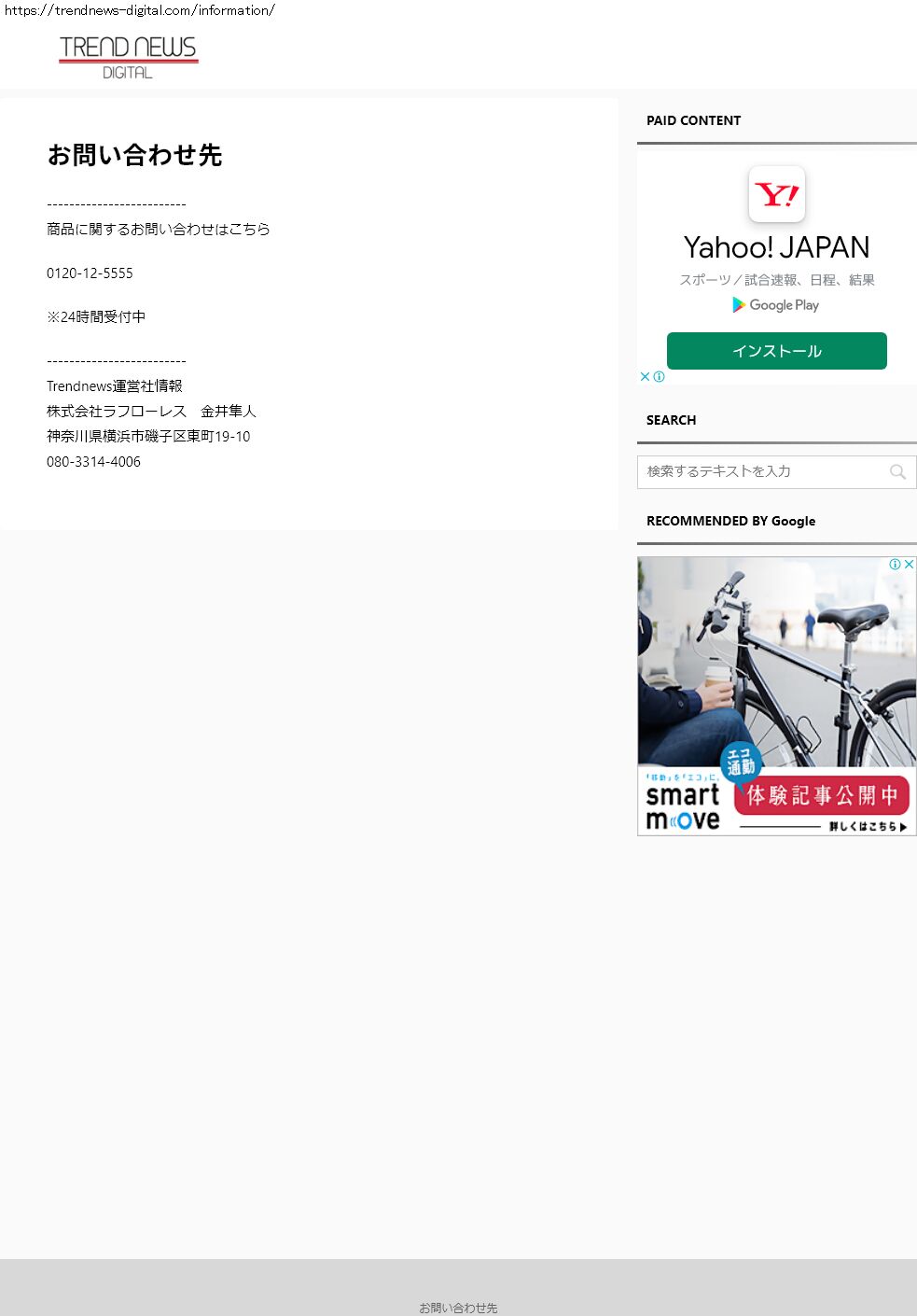Screen dimensions: 917x1316
Task: Open the お問い合わせ先 footer link
Action: tap(458, 1308)
